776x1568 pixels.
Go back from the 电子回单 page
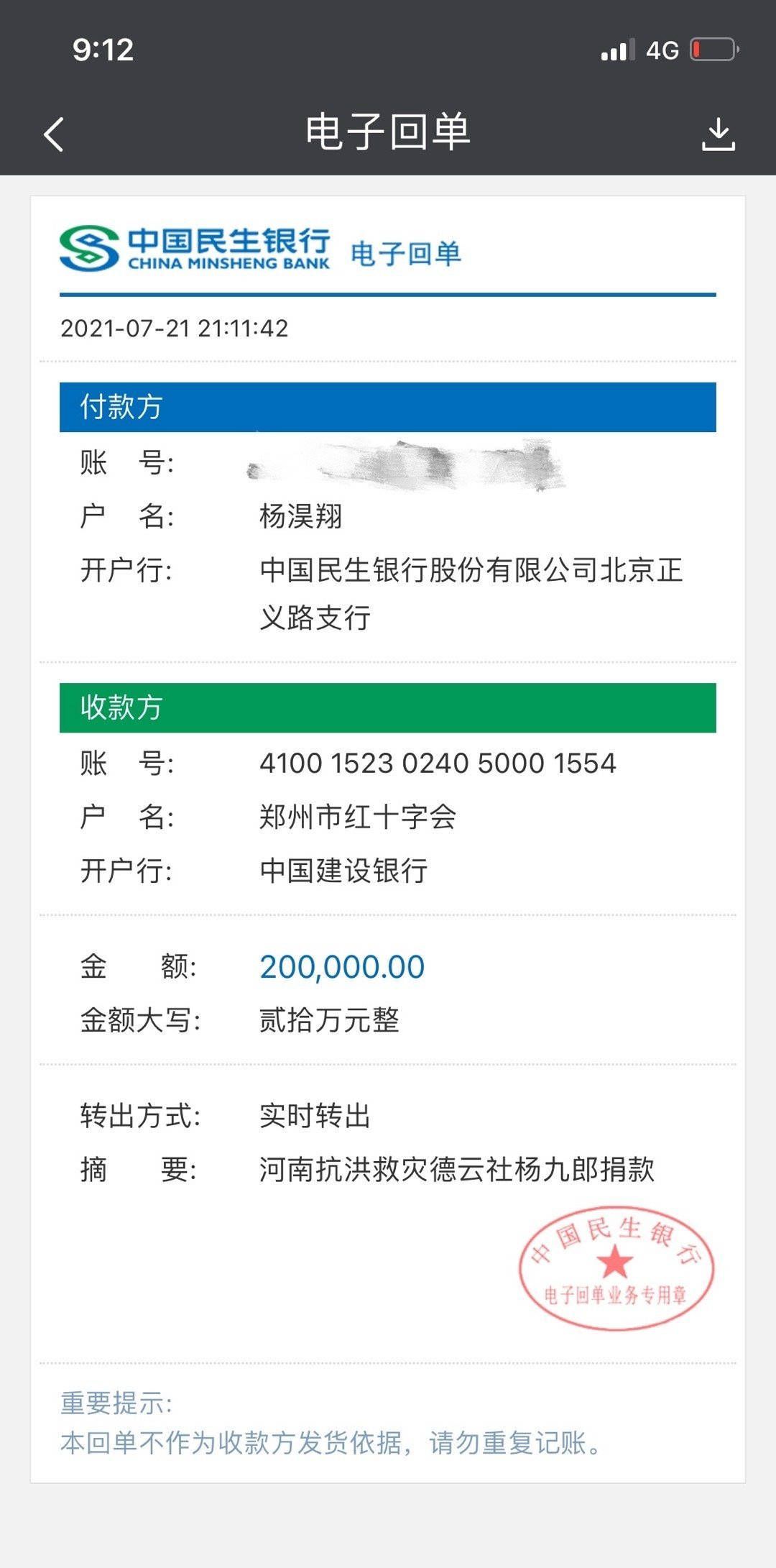54,134
